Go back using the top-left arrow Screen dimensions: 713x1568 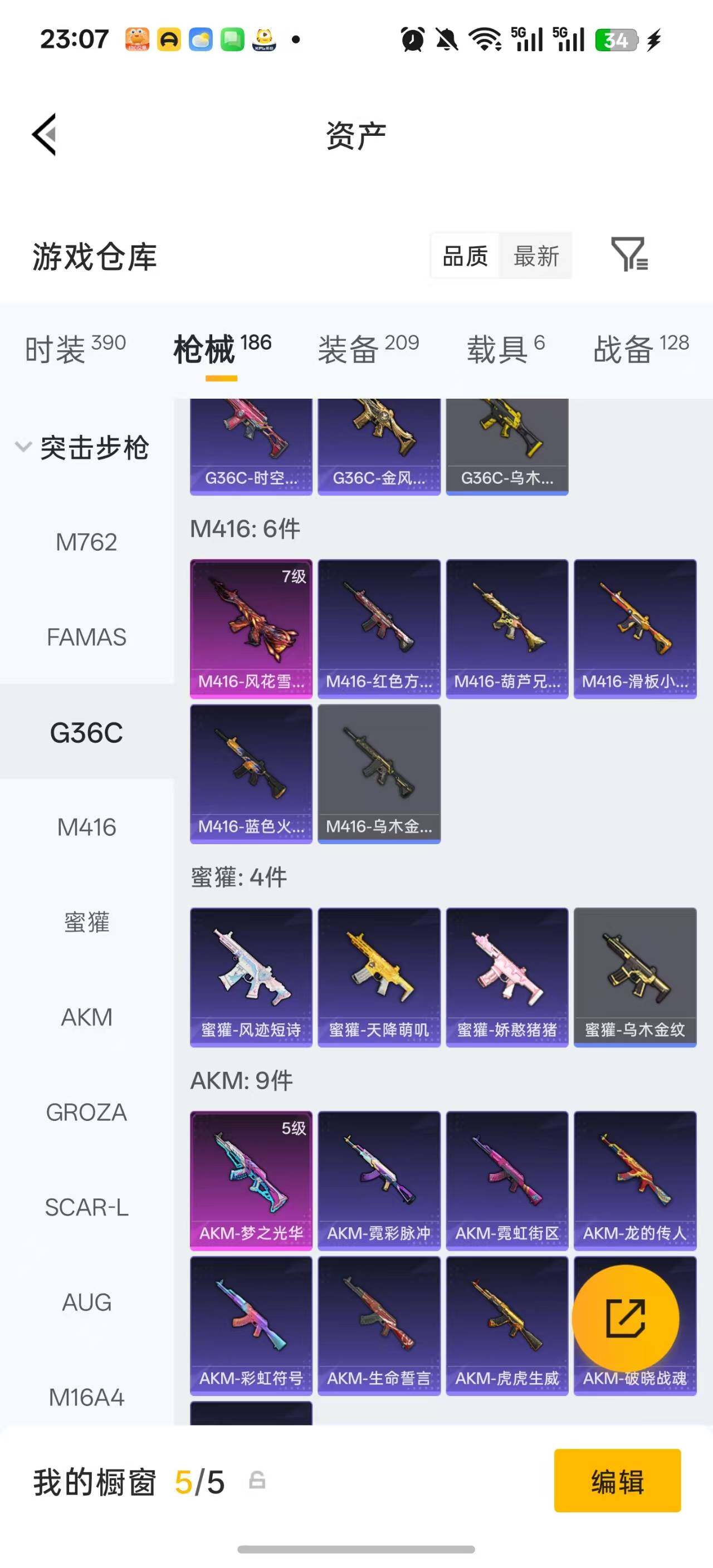pos(45,135)
